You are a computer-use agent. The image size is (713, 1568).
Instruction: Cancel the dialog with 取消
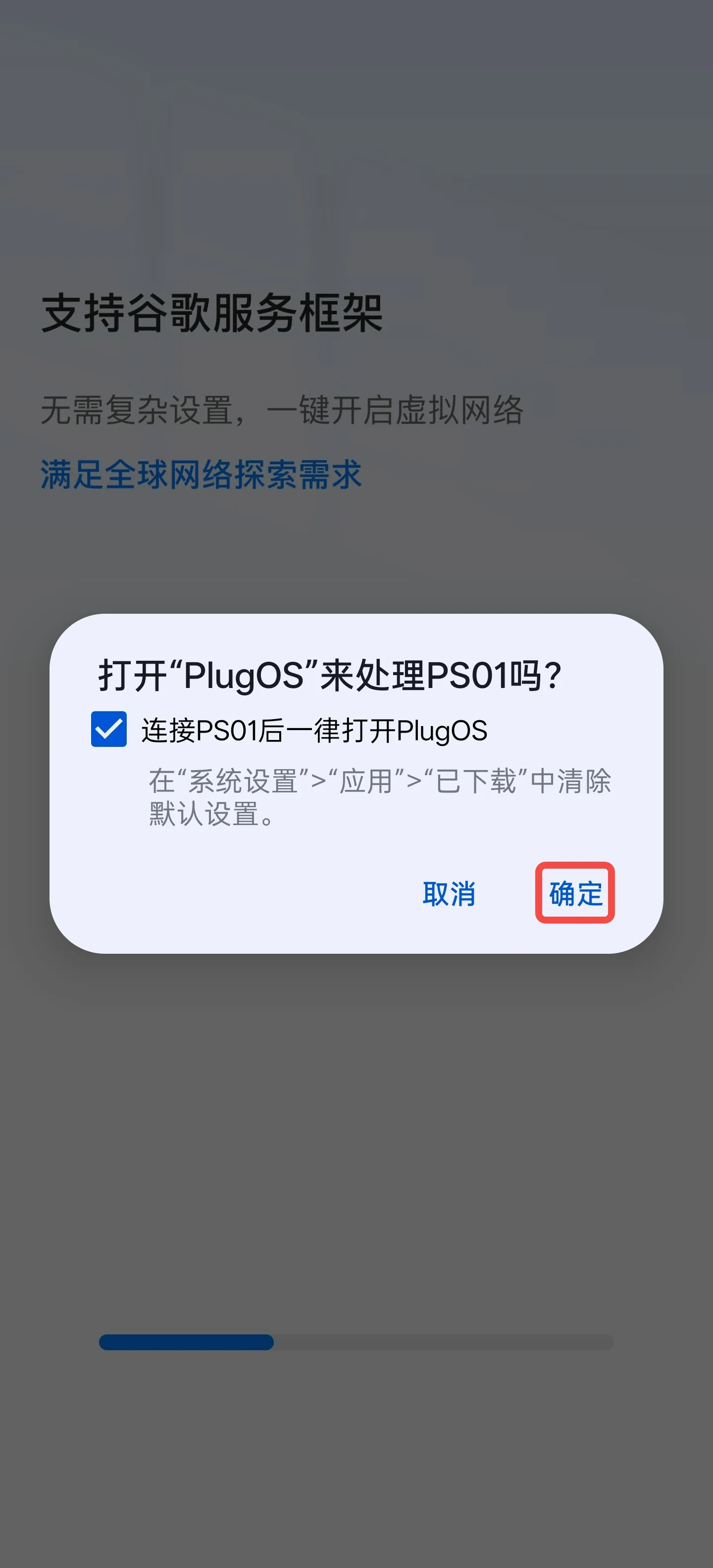(x=449, y=893)
